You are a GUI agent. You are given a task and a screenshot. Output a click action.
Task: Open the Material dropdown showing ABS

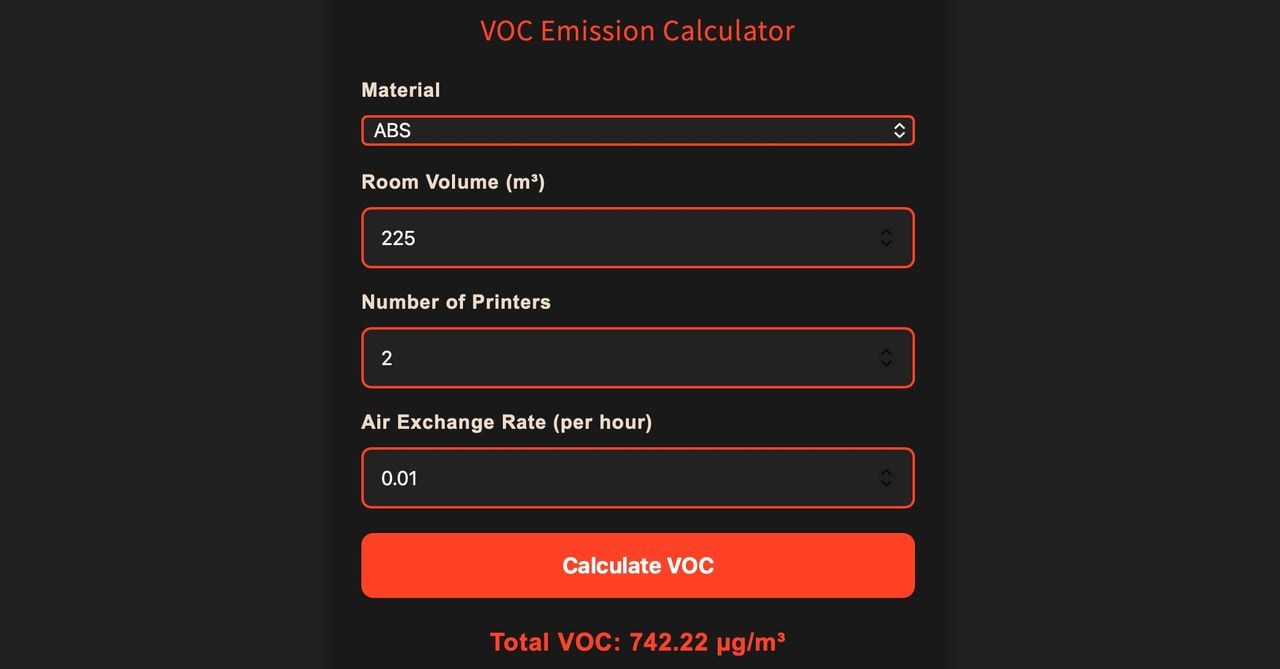(x=637, y=131)
